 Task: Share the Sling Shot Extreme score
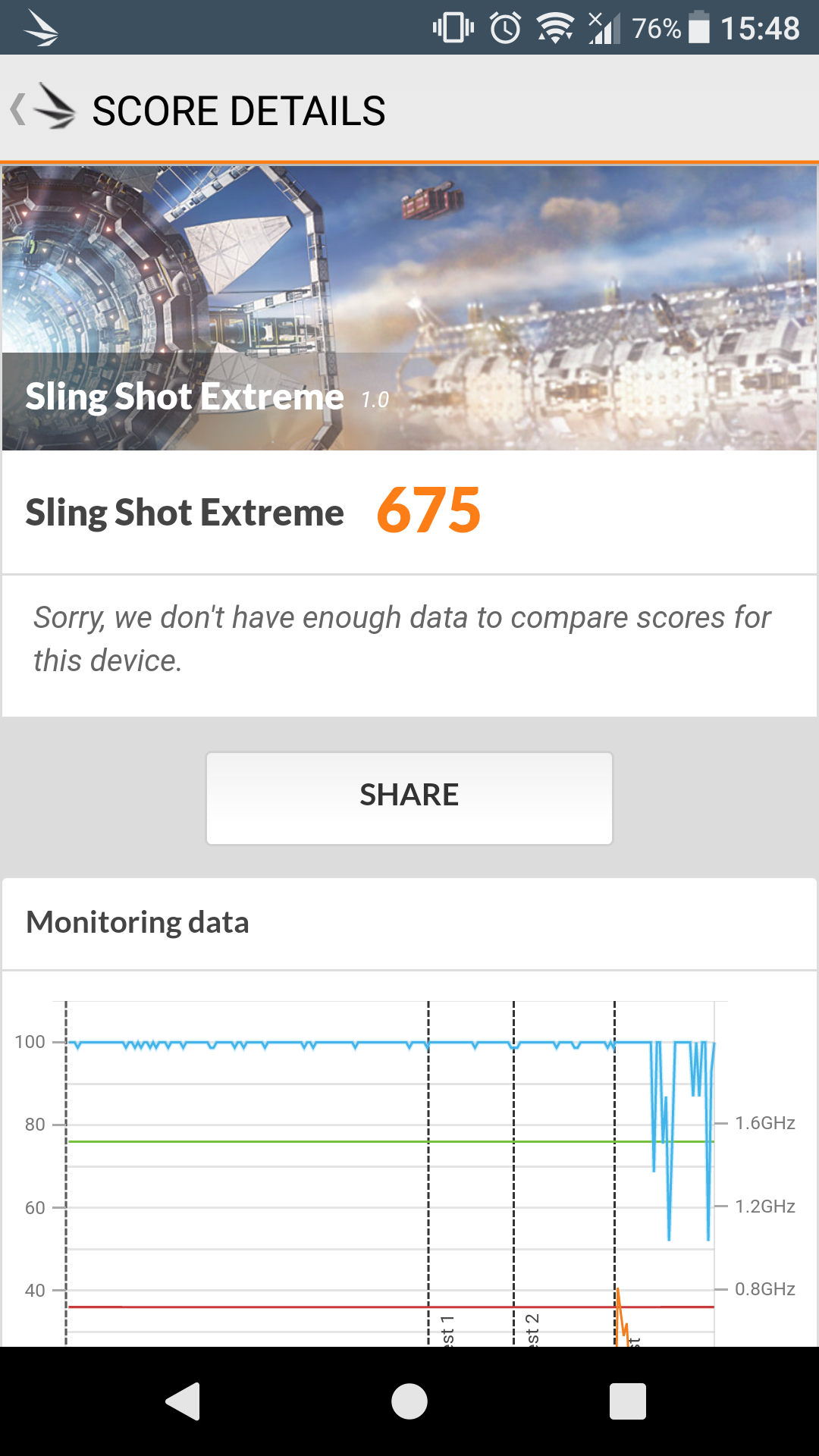pos(409,797)
